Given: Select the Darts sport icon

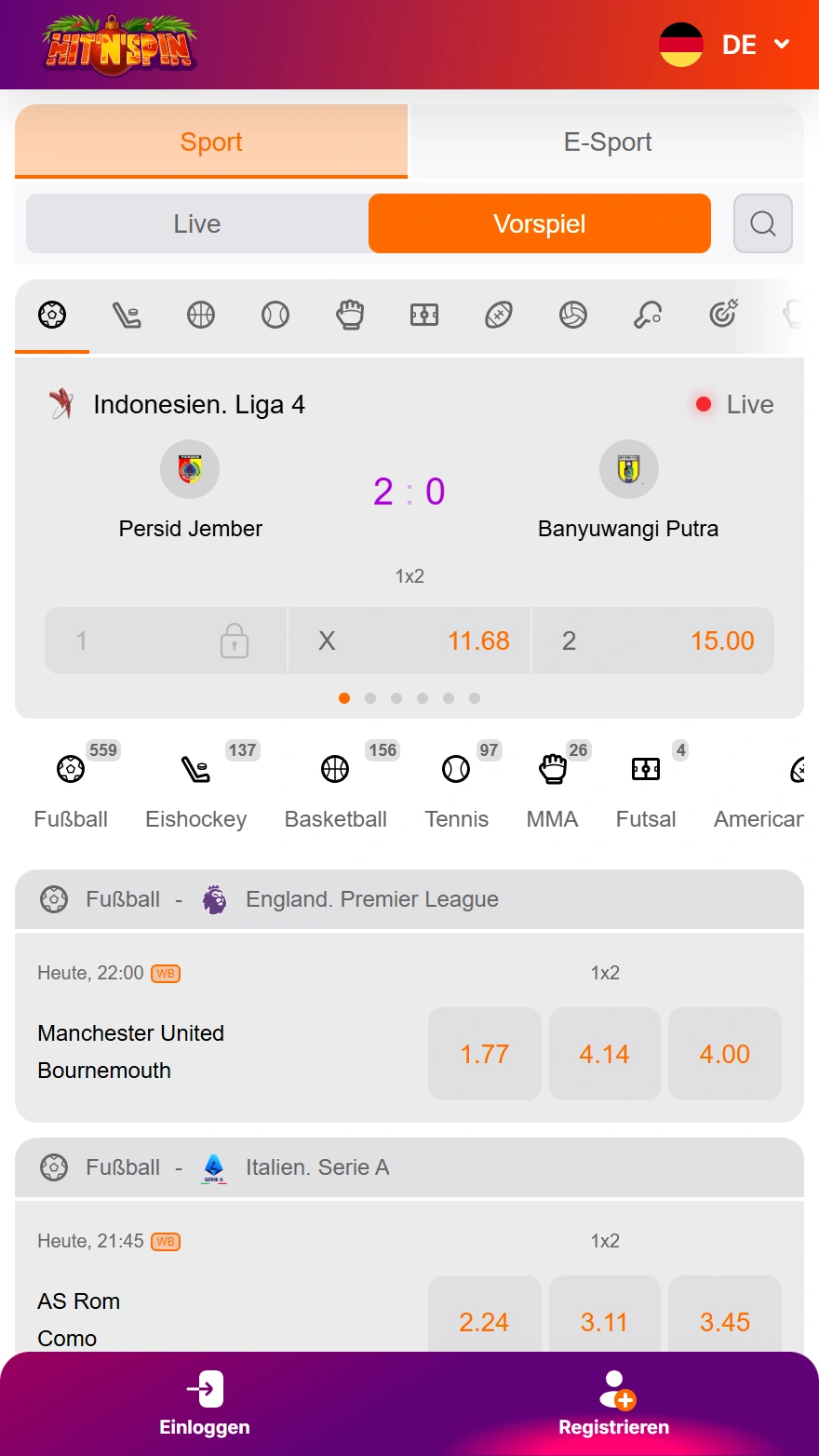Looking at the screenshot, I should pos(722,315).
